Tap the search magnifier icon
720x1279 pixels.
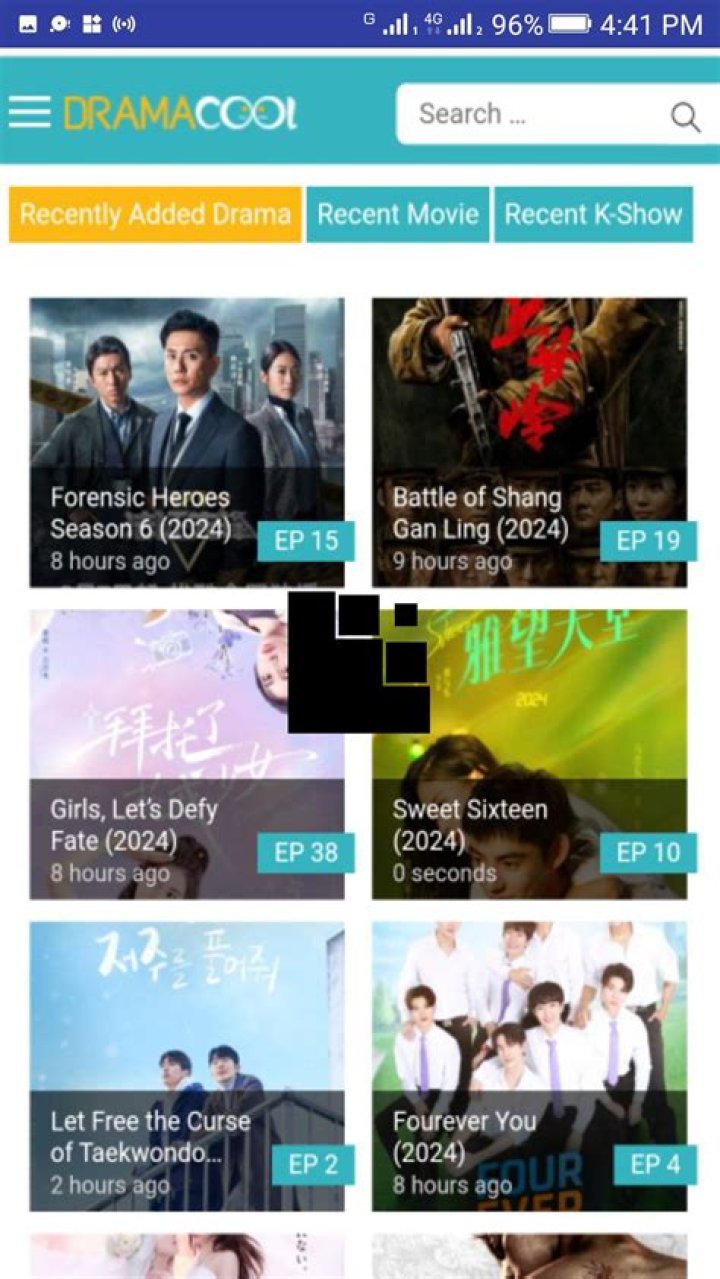[x=685, y=116]
